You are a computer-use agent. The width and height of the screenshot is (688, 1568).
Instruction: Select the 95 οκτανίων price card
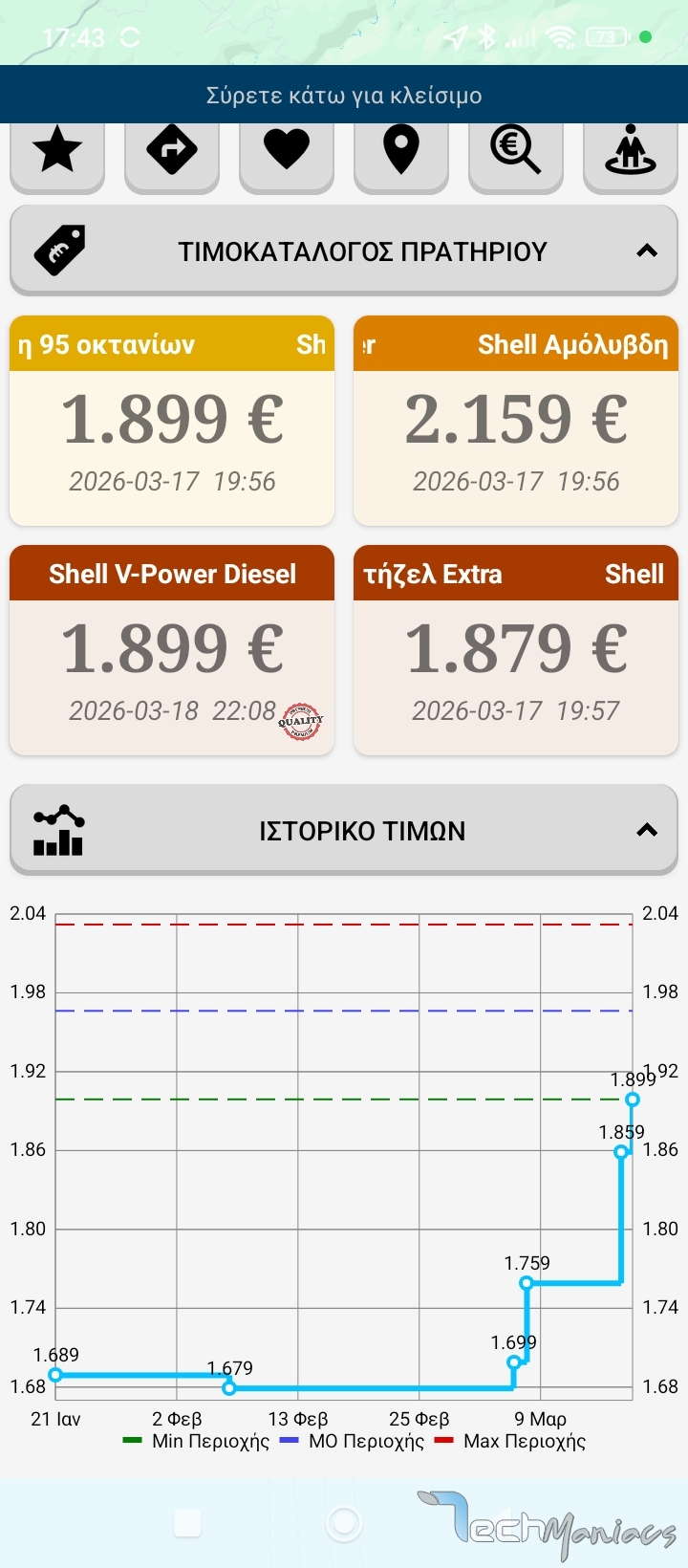(172, 421)
